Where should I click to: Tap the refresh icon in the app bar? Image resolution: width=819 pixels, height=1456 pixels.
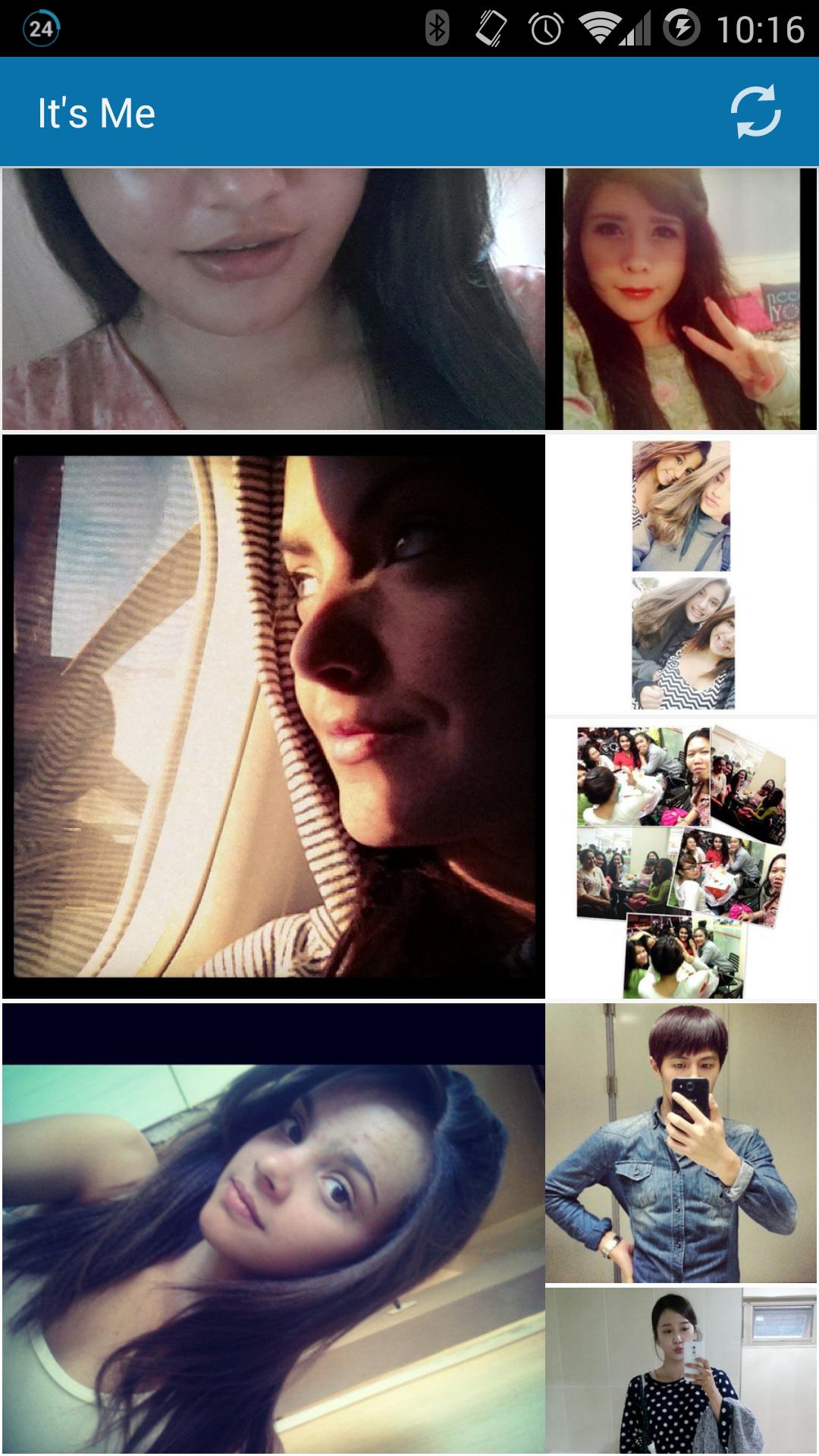755,112
